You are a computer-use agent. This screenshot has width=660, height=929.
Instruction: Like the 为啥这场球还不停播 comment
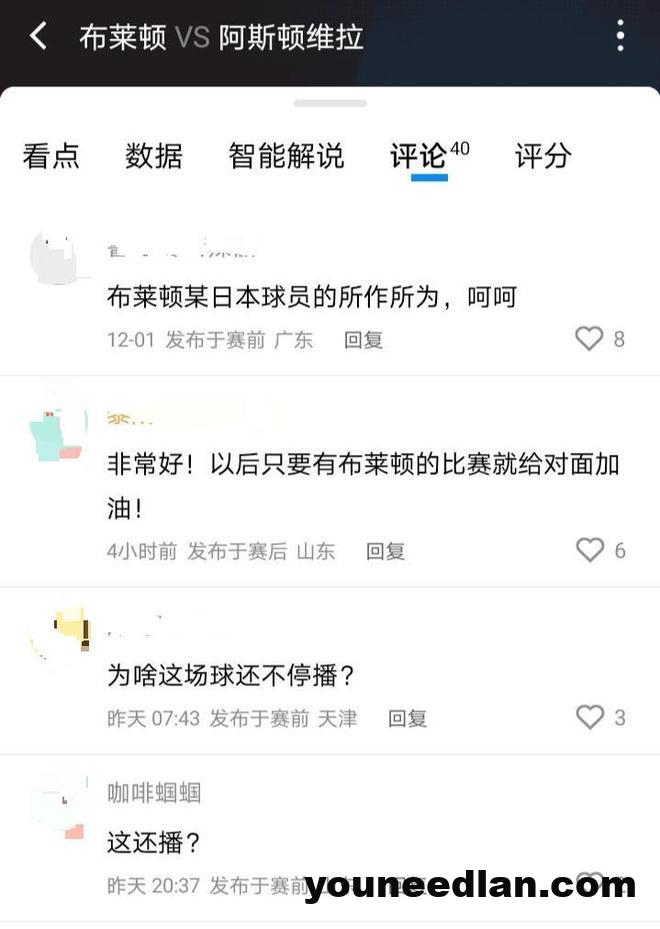(x=590, y=717)
